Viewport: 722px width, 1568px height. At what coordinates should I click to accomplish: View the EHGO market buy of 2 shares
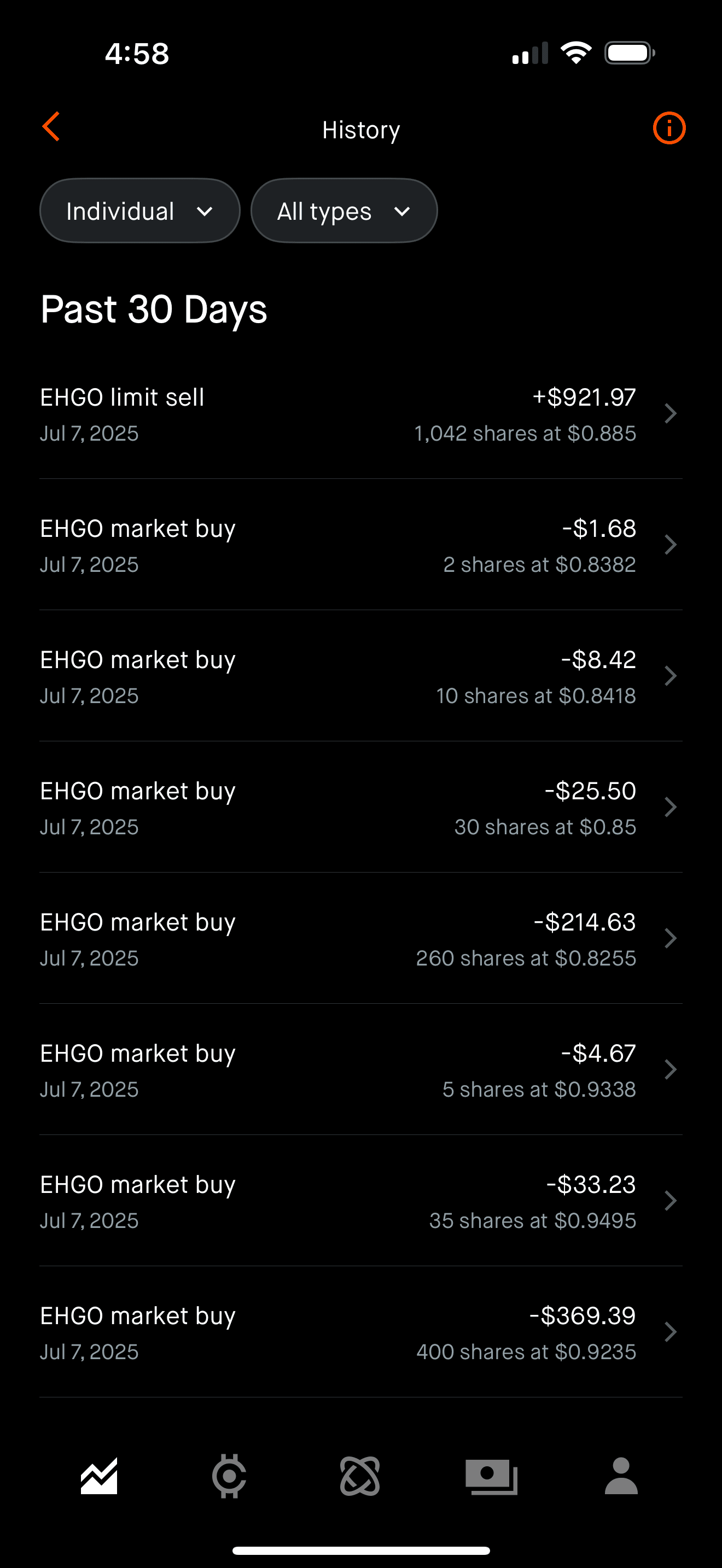click(360, 546)
